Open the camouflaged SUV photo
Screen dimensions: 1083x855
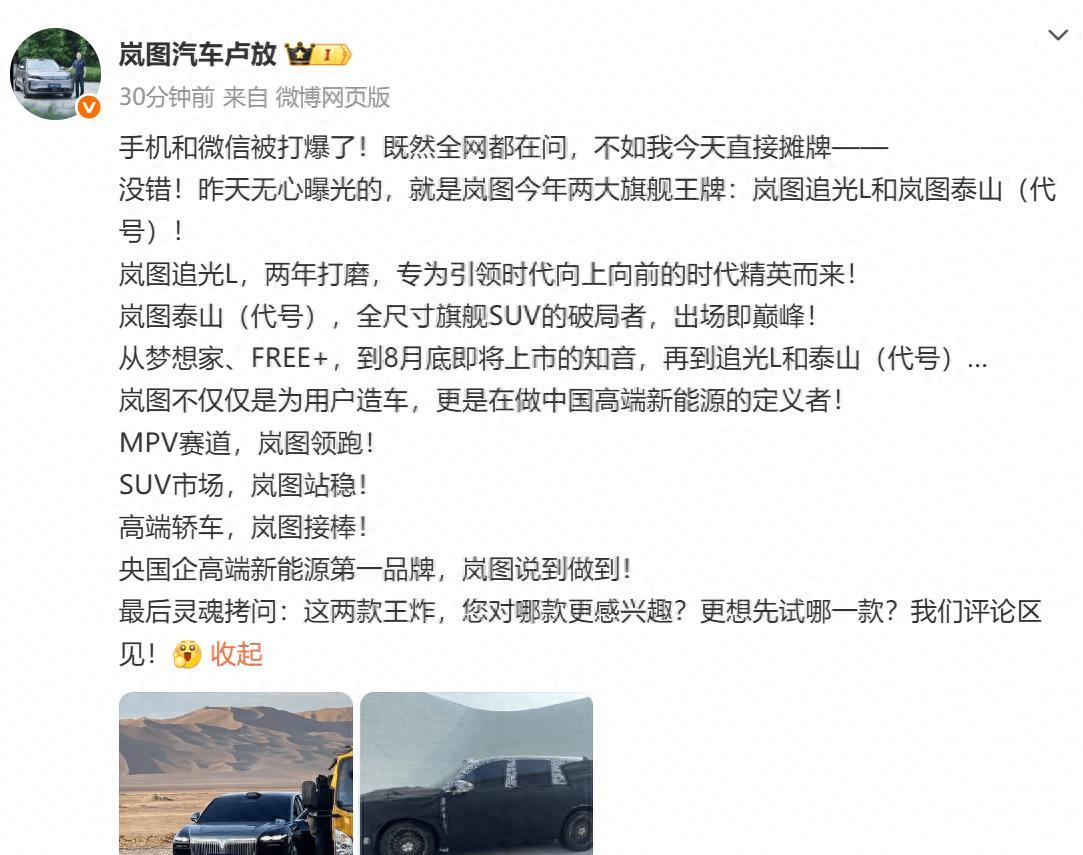point(476,773)
